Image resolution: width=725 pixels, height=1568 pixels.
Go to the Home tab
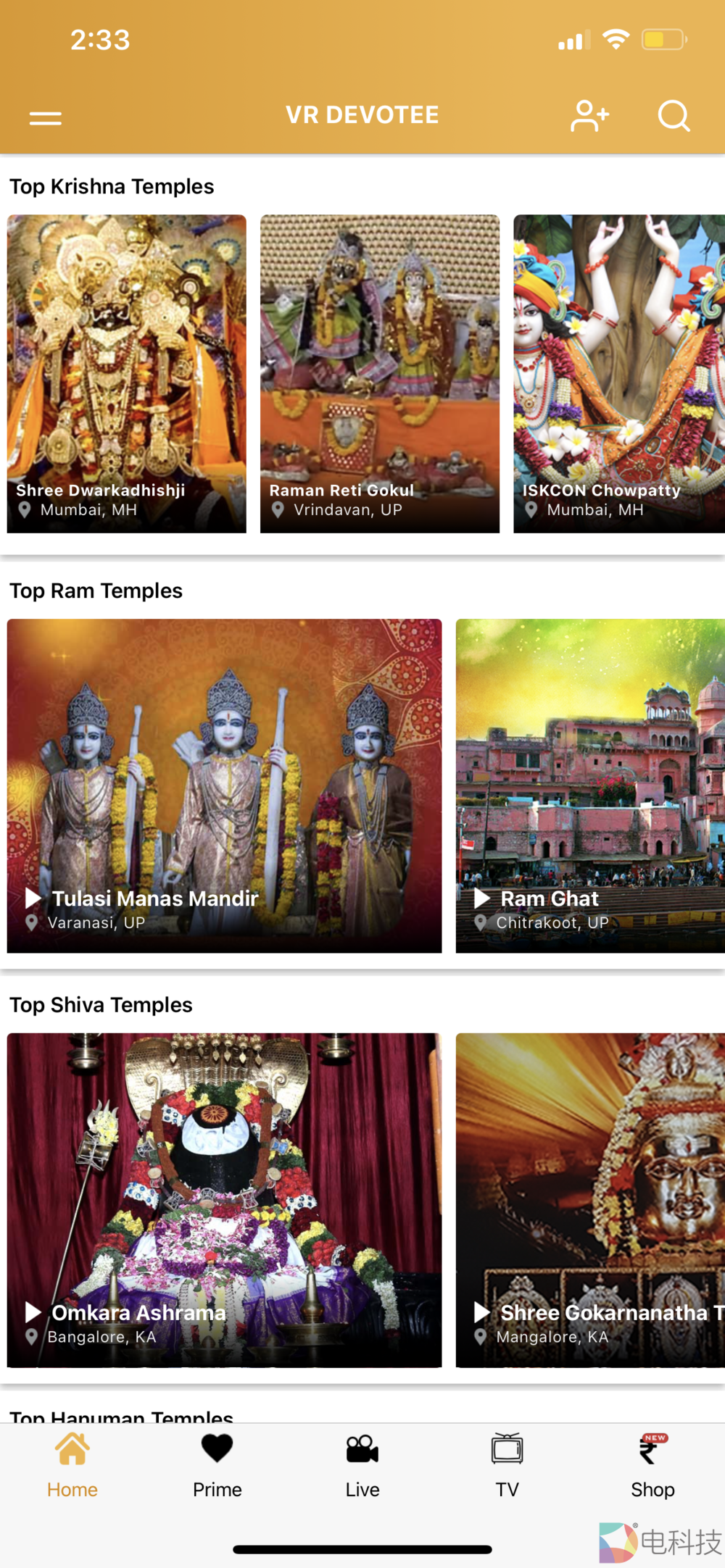[x=72, y=1467]
